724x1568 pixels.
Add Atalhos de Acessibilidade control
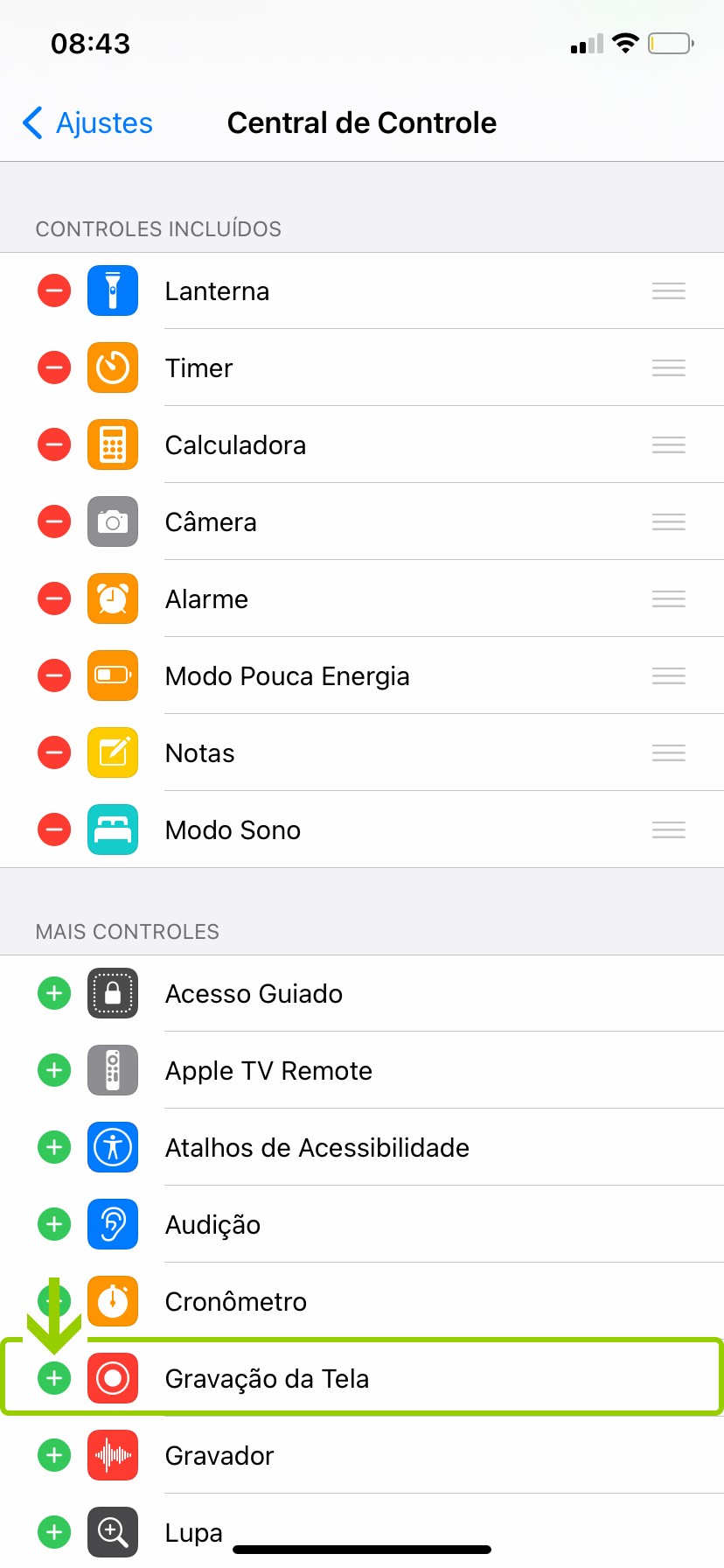[x=54, y=1147]
